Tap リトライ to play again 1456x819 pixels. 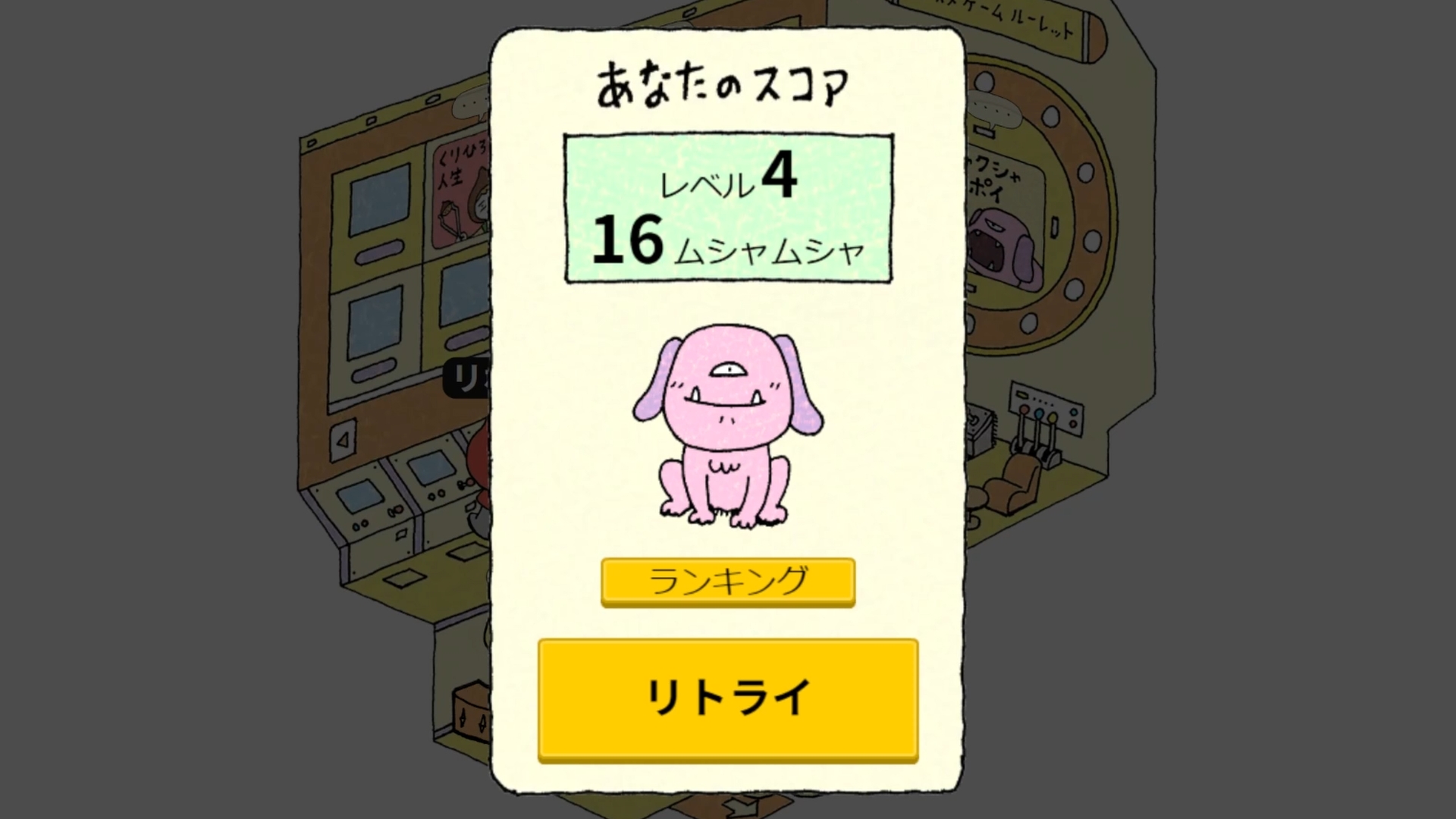point(728,699)
